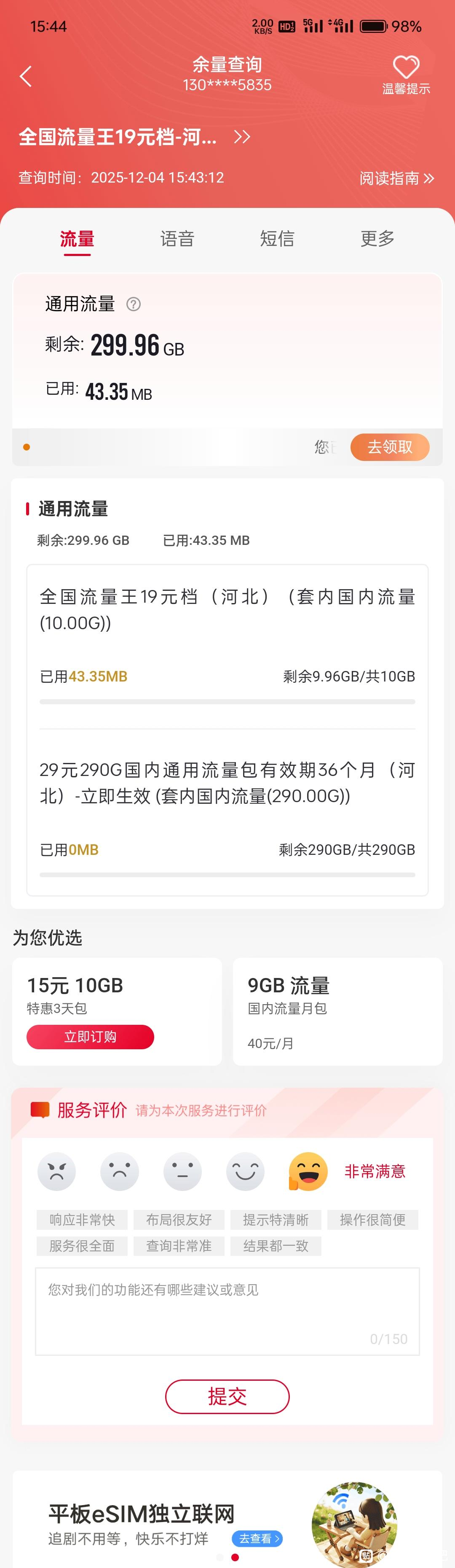455x1568 pixels.
Task: Select the 流量 tab
Action: click(77, 239)
